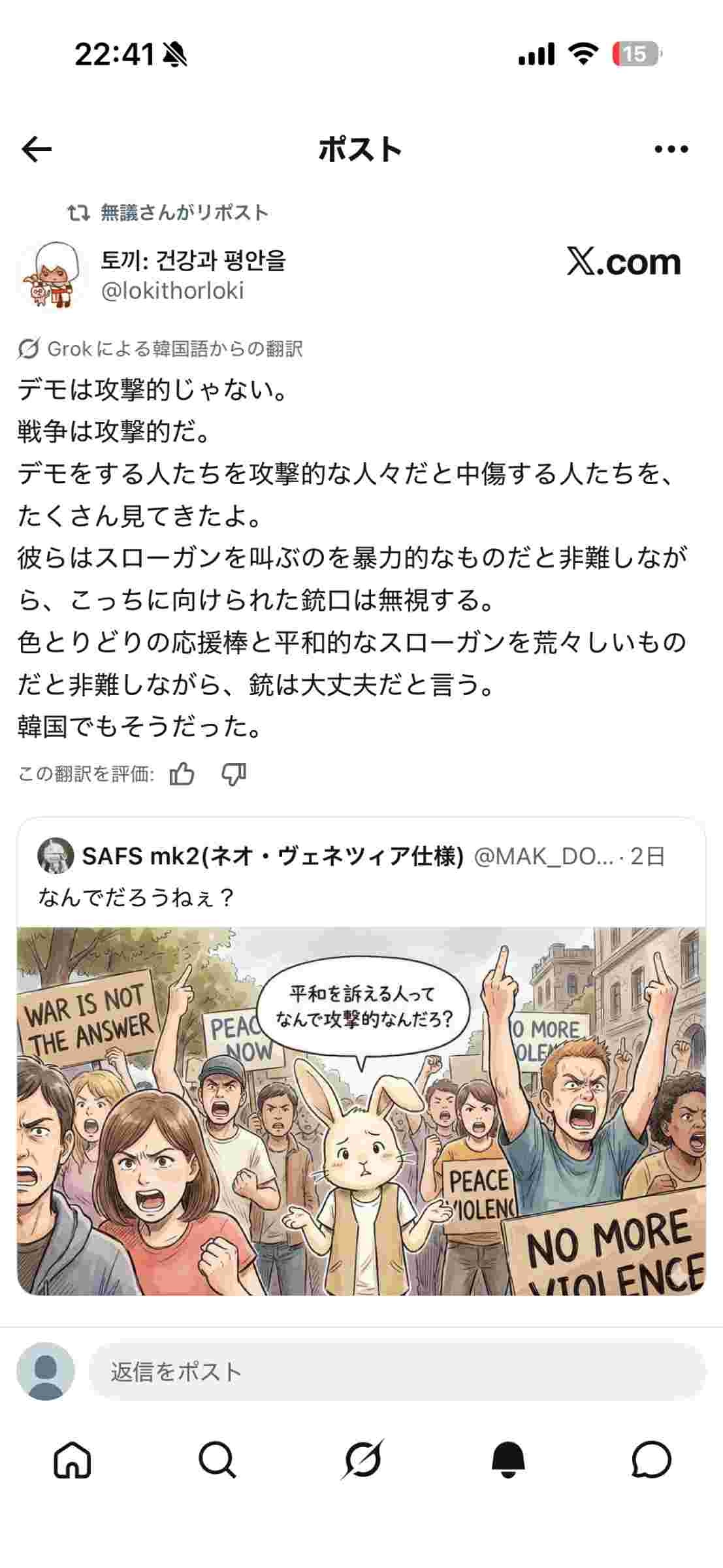The image size is (723, 1568).
Task: Switch to the Search tab
Action: click(217, 1460)
